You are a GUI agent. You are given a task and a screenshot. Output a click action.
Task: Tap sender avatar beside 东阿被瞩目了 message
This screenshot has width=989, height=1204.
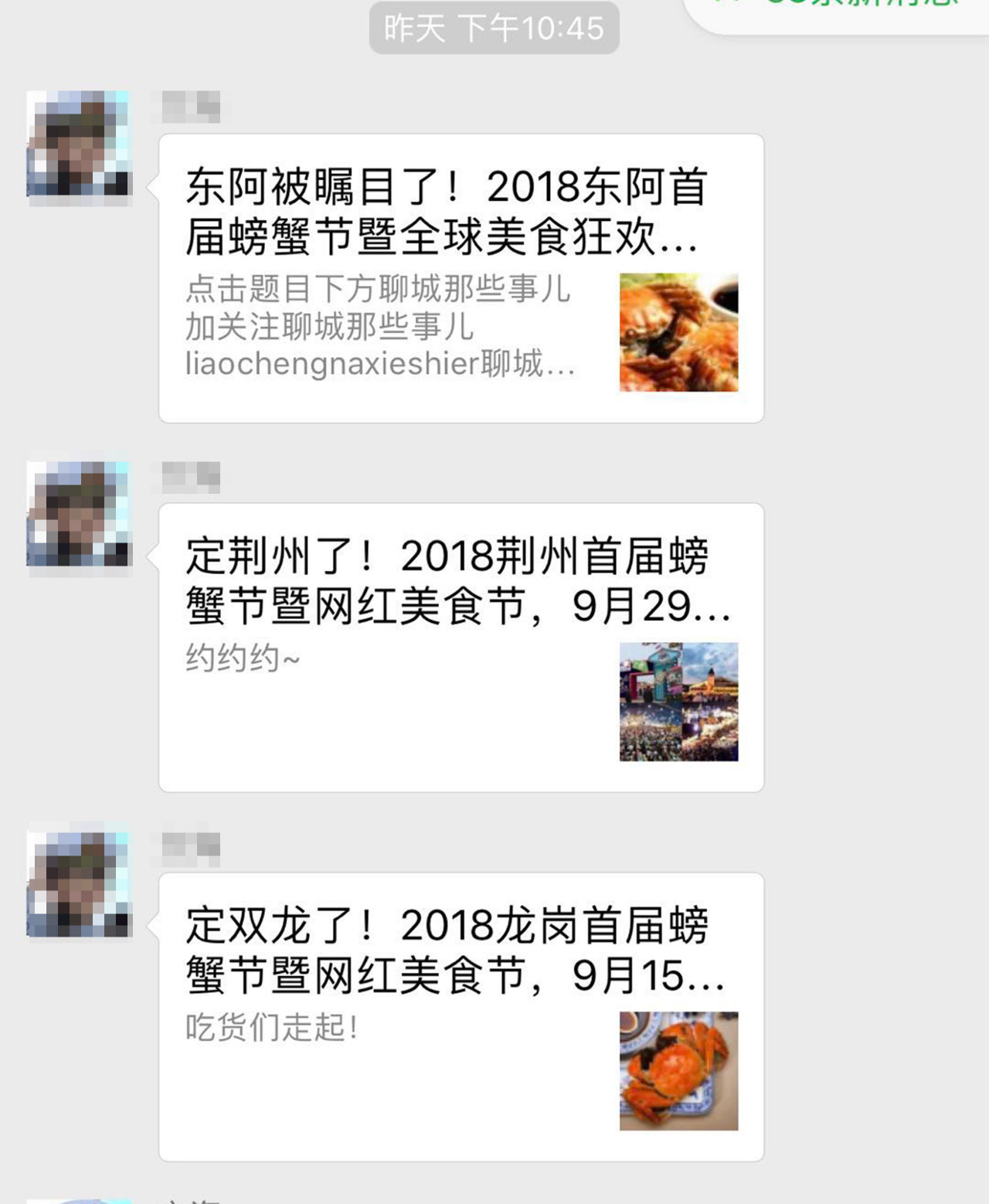(79, 144)
